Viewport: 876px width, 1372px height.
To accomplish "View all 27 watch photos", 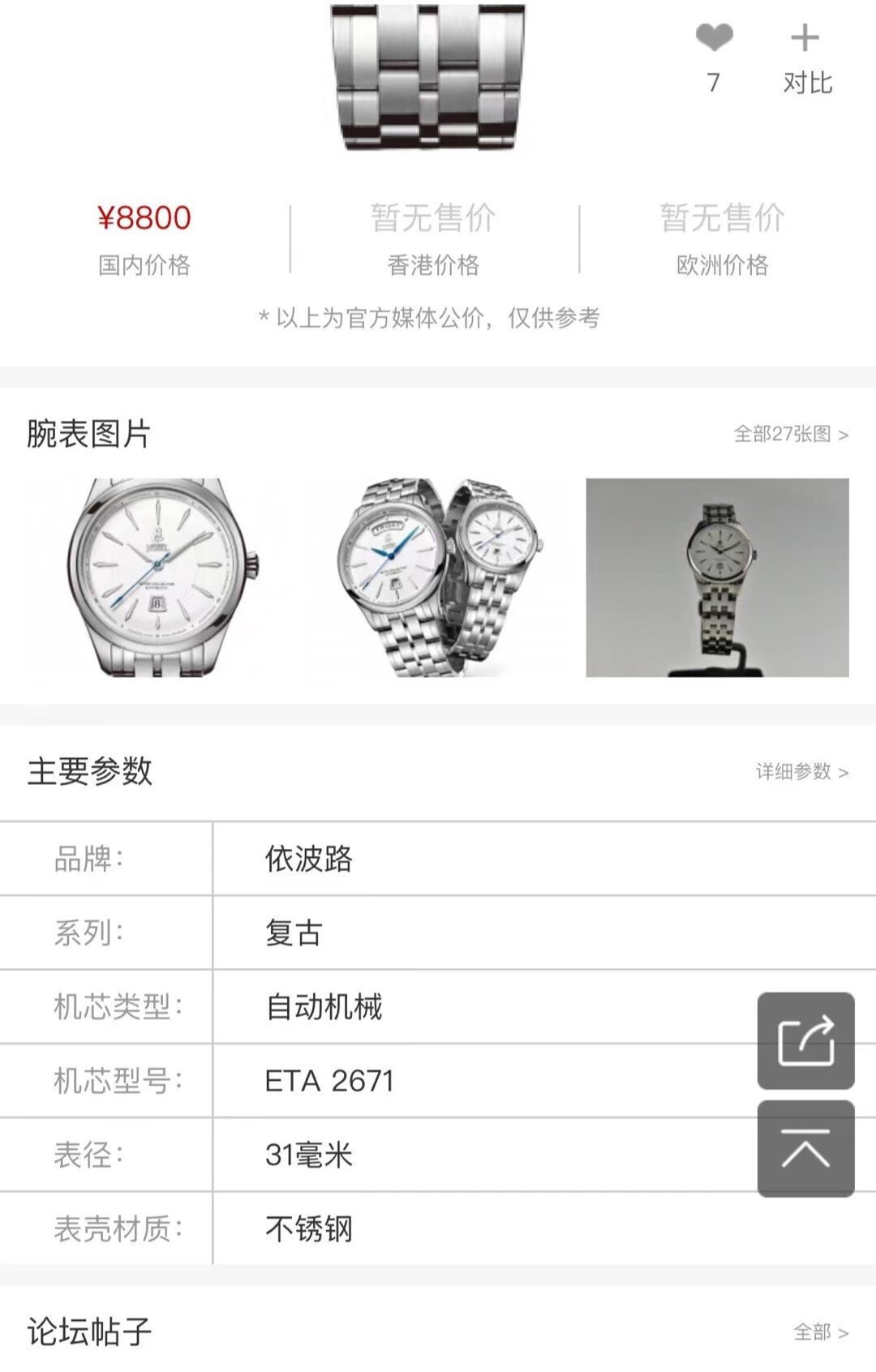I will [791, 435].
